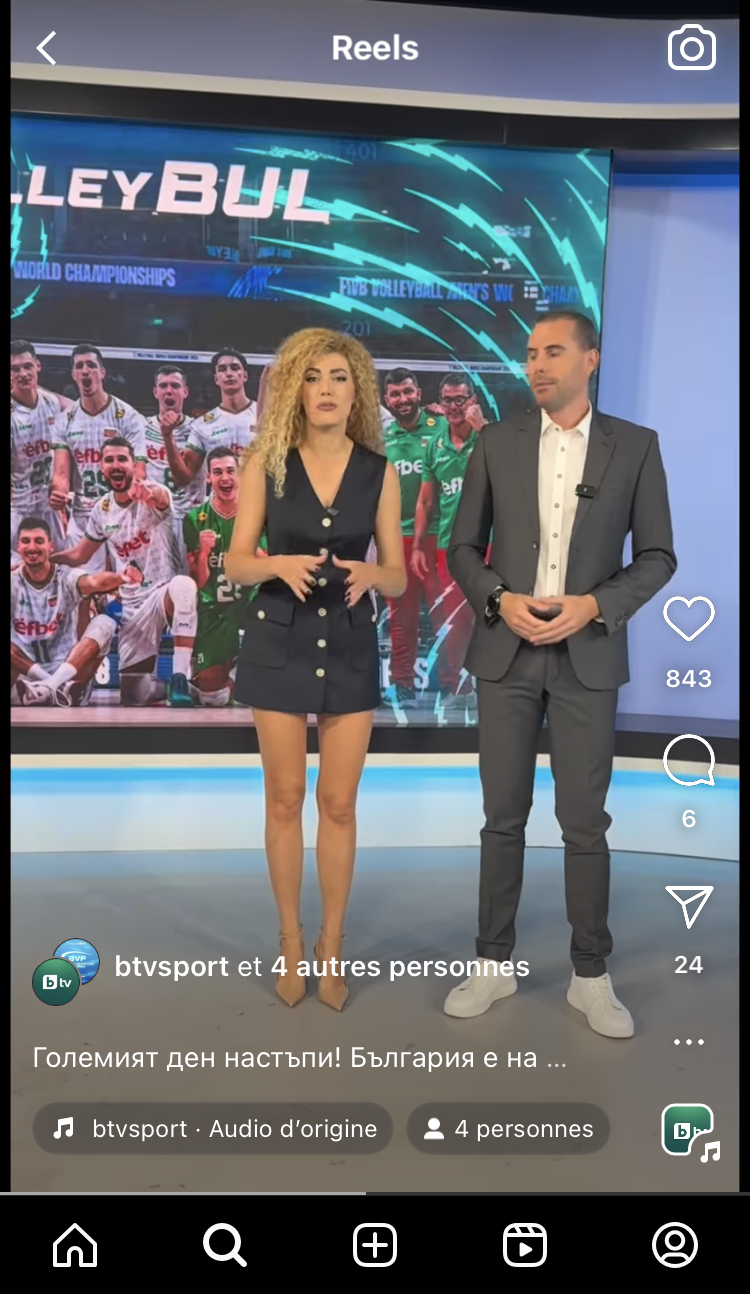
Task: Open the Profile tab
Action: [x=674, y=1246]
